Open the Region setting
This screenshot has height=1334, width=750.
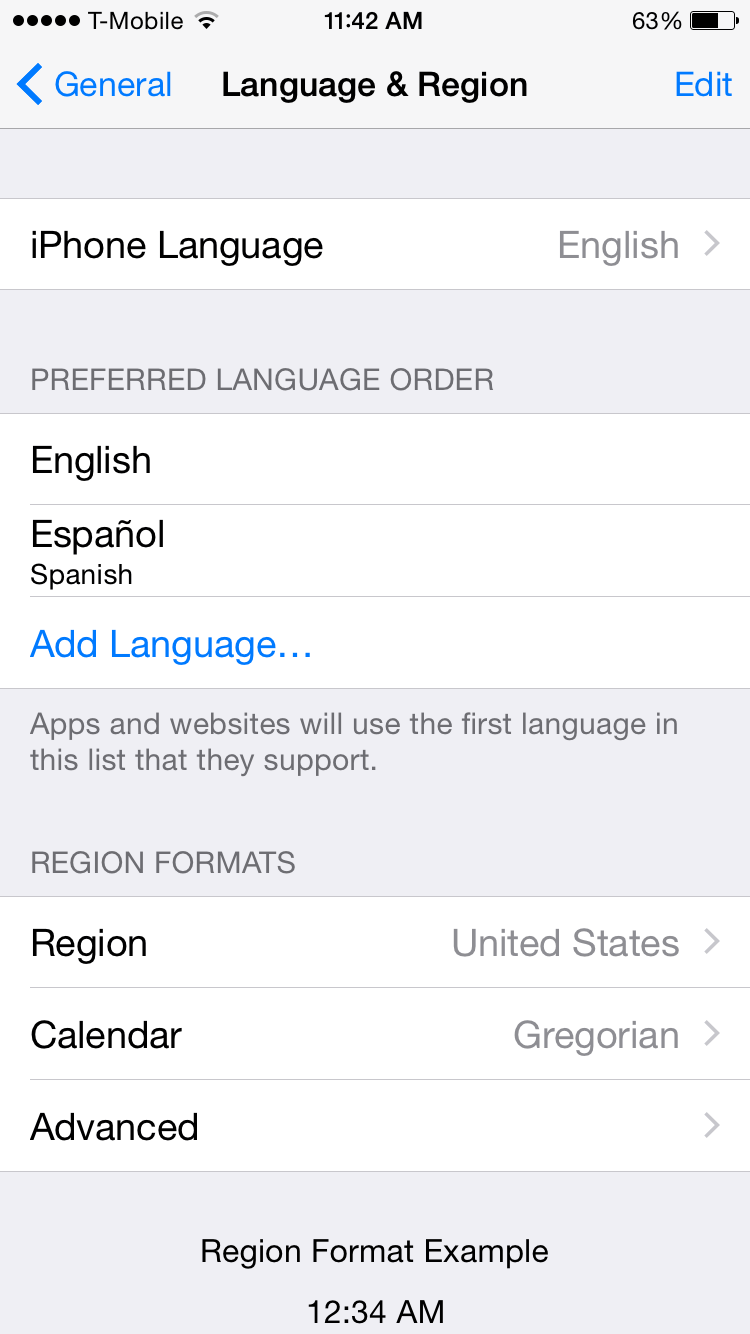click(x=375, y=943)
